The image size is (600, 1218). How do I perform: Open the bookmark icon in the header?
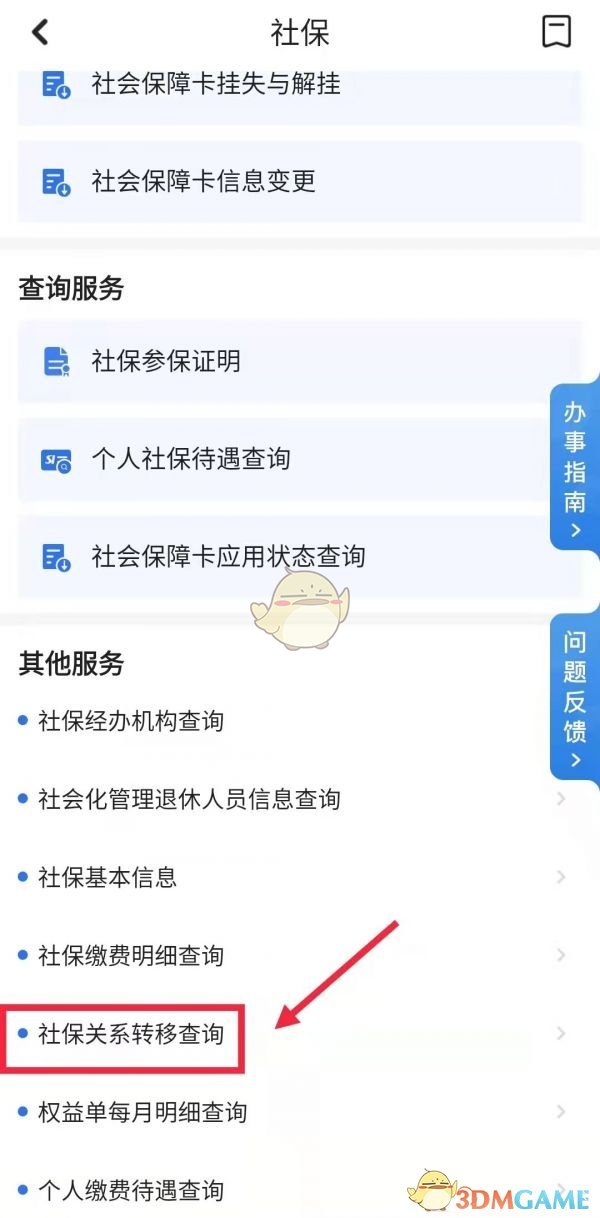point(556,31)
